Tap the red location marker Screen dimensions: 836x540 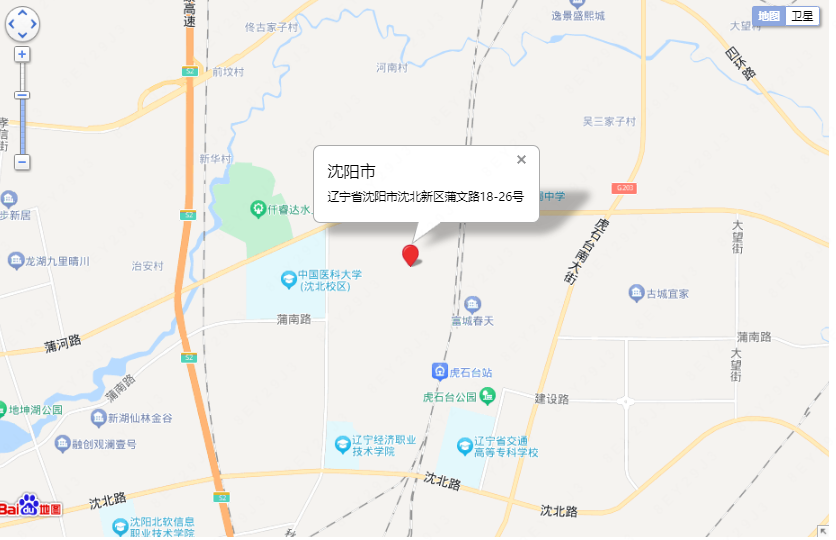click(410, 254)
